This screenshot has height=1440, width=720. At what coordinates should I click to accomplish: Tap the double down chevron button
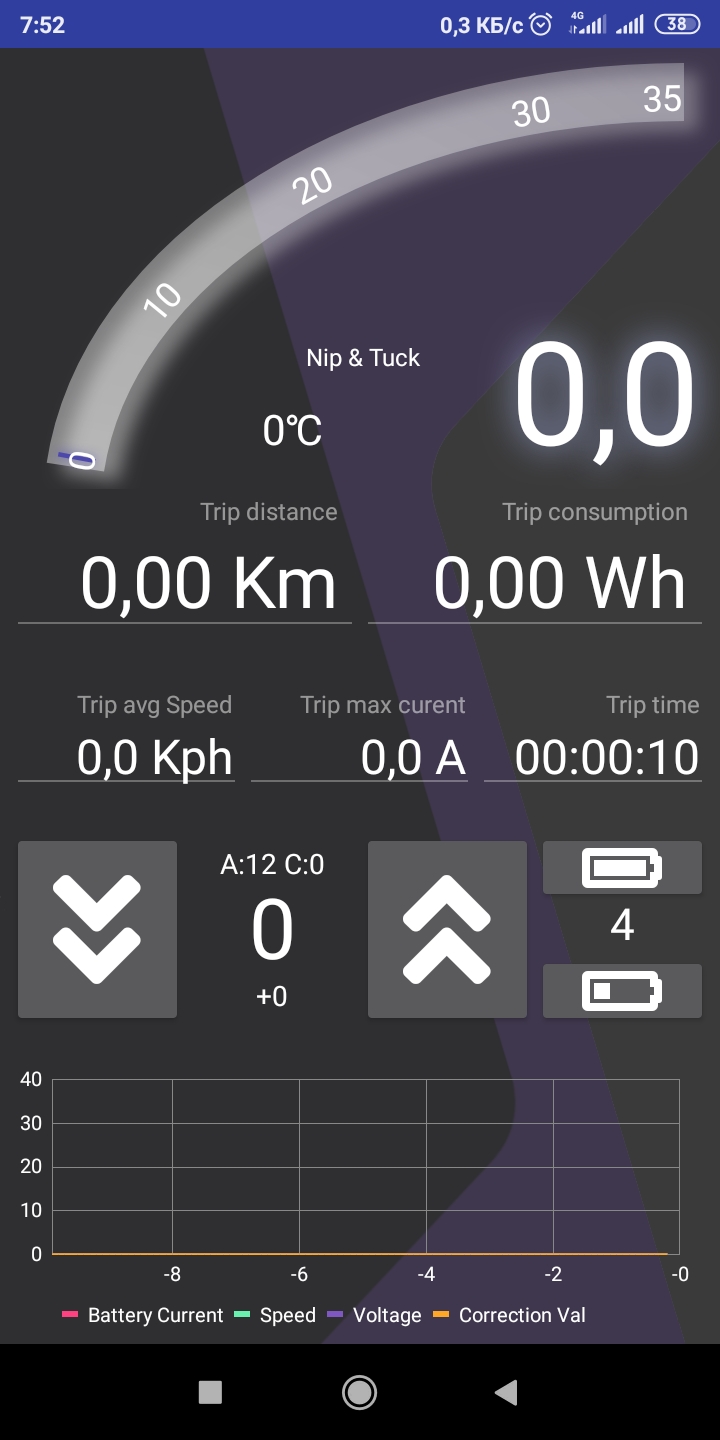(x=97, y=929)
